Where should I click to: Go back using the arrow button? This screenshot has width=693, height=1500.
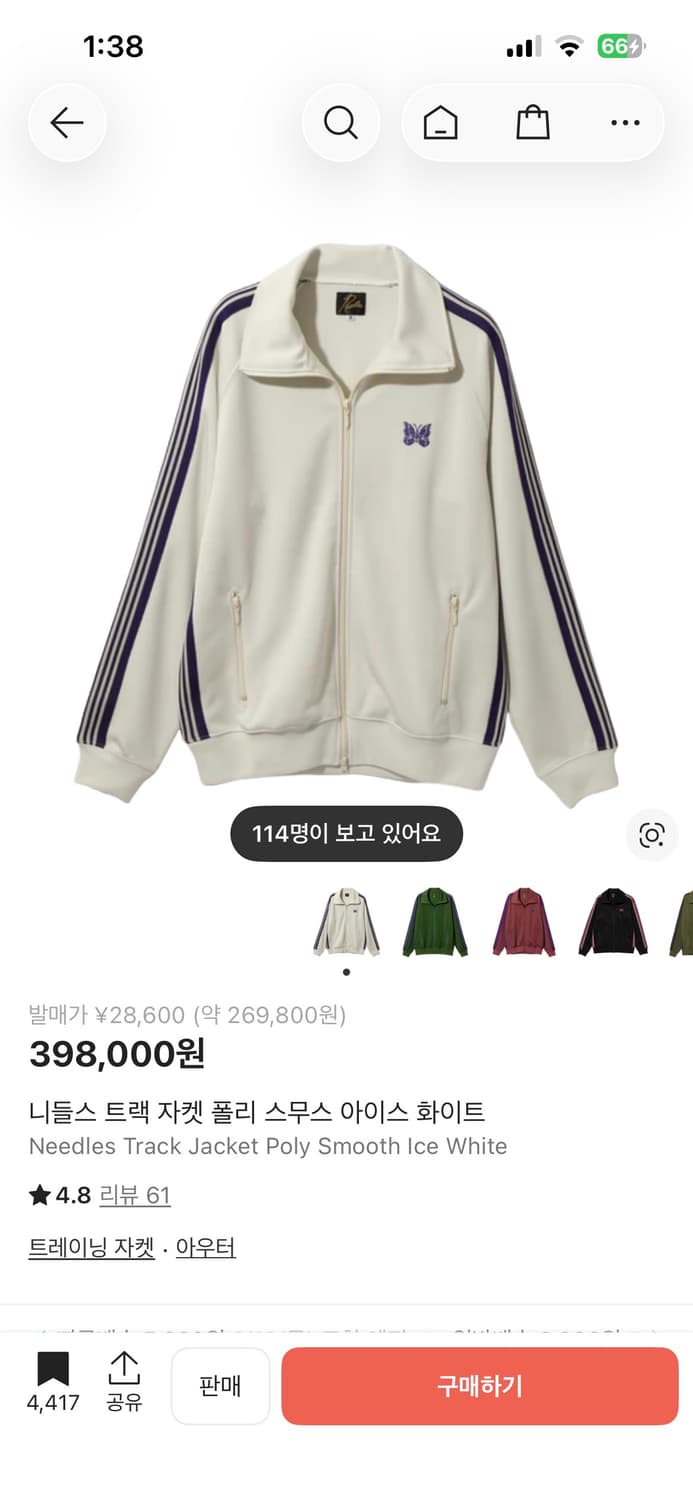[67, 123]
